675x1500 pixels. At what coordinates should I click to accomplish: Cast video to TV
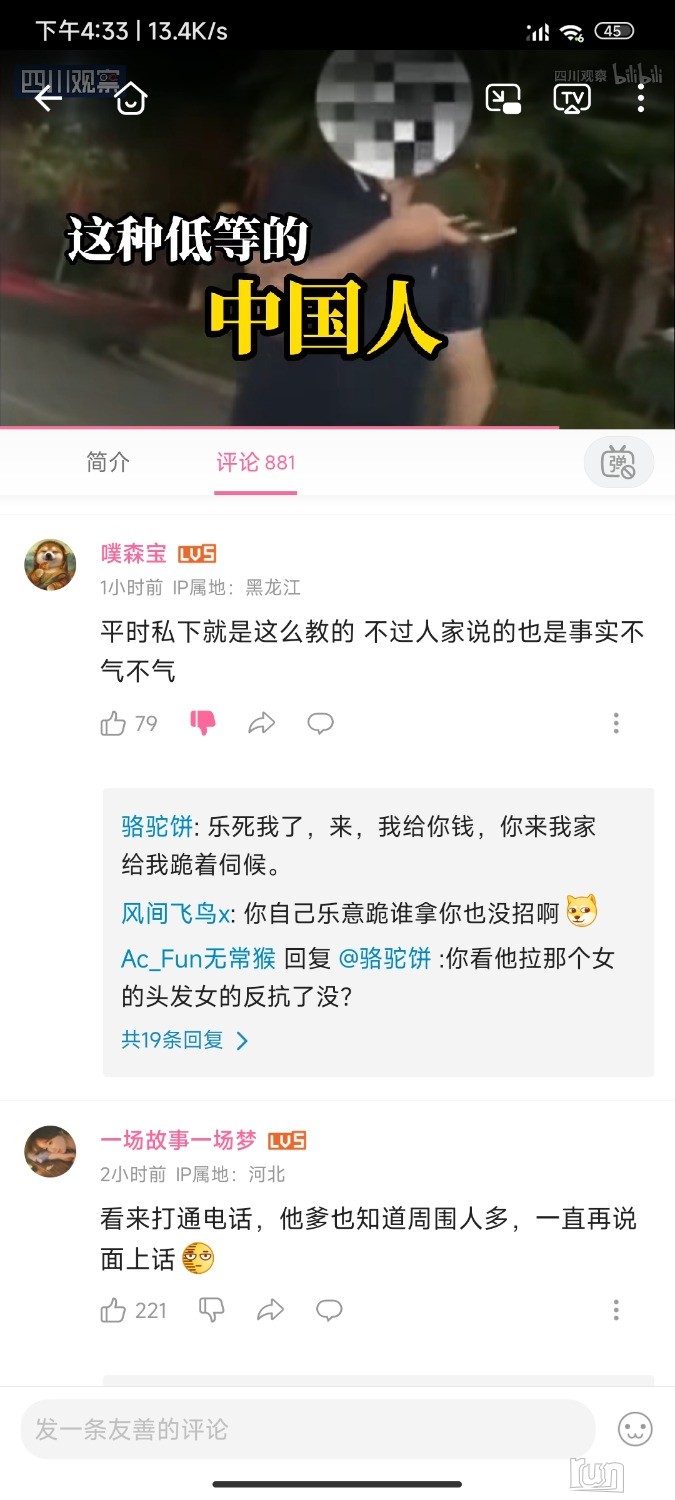coord(572,98)
